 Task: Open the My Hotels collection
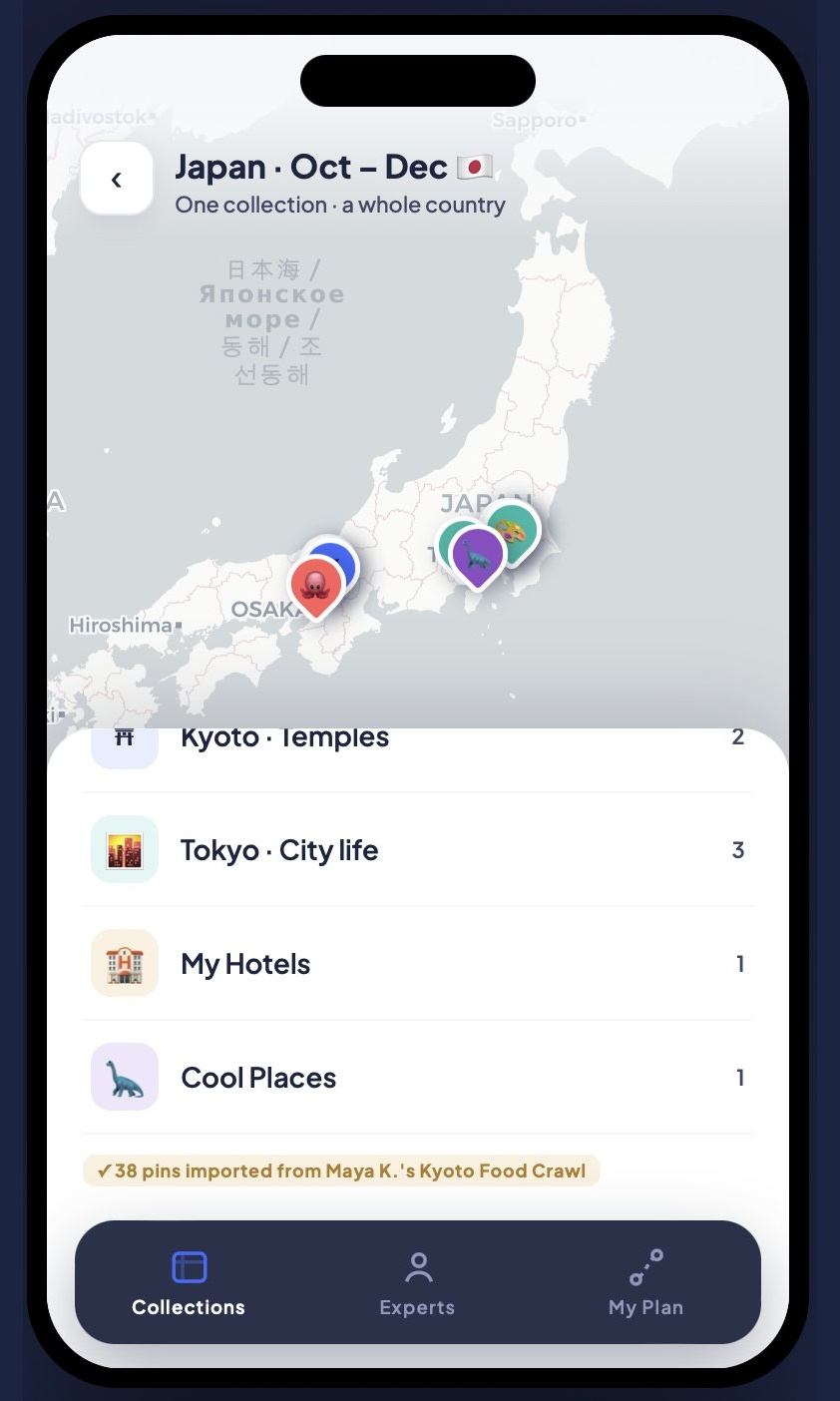(418, 964)
